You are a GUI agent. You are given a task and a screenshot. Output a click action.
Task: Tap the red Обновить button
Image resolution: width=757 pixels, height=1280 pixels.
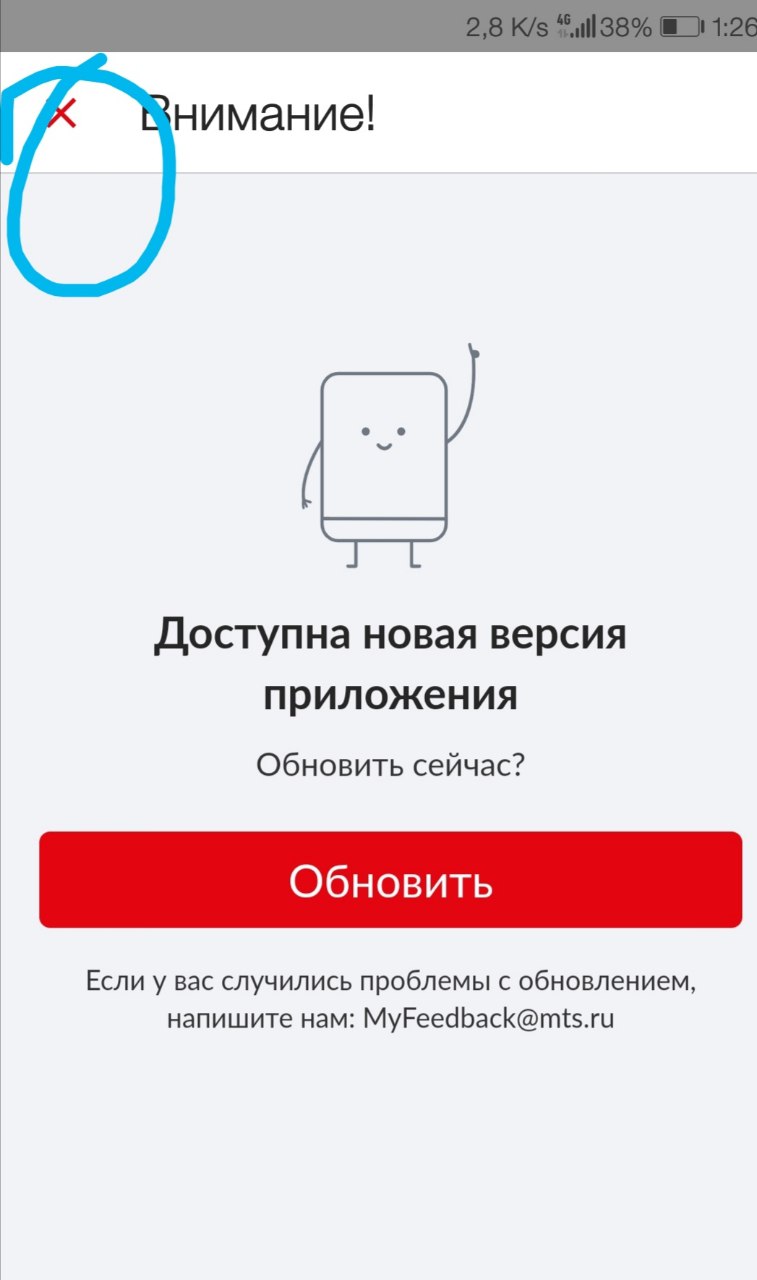coord(390,880)
